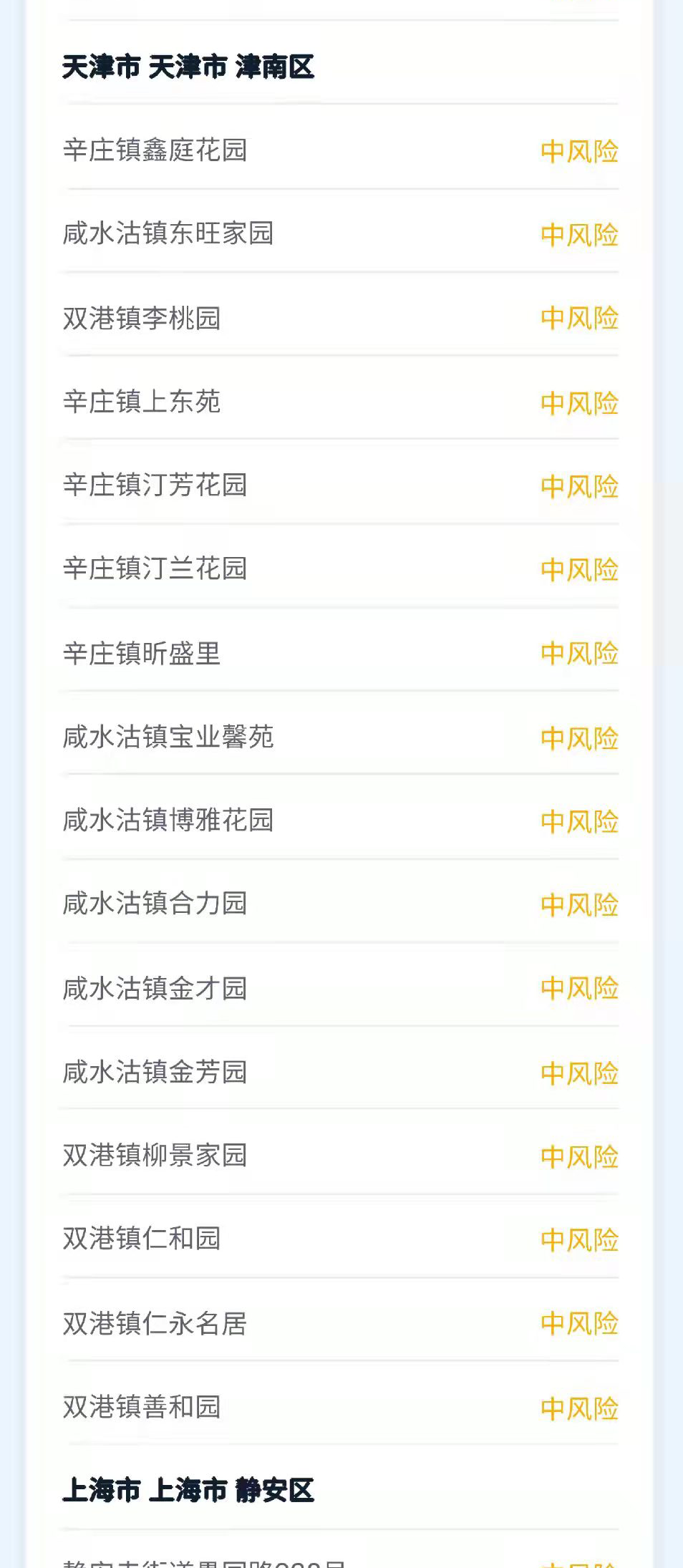This screenshot has height=1568, width=683.
Task: Open the 双港镇仁和园 entry
Action: click(143, 1240)
